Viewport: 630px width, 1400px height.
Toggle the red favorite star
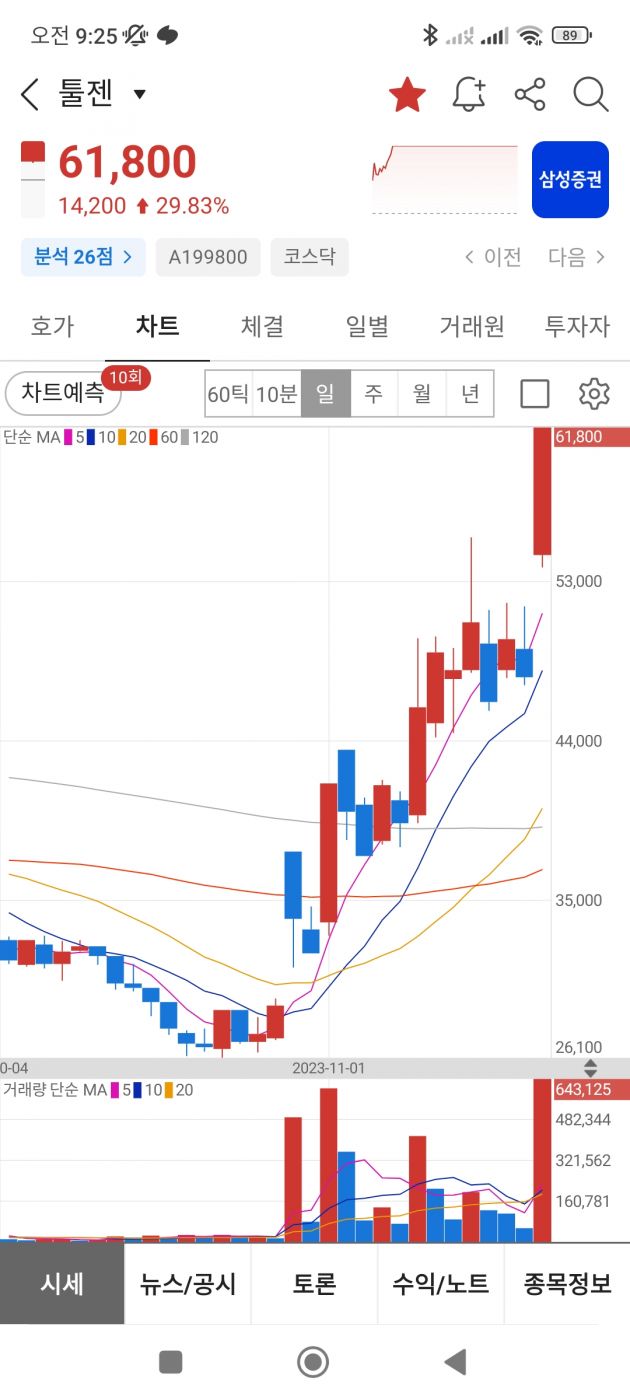point(407,95)
